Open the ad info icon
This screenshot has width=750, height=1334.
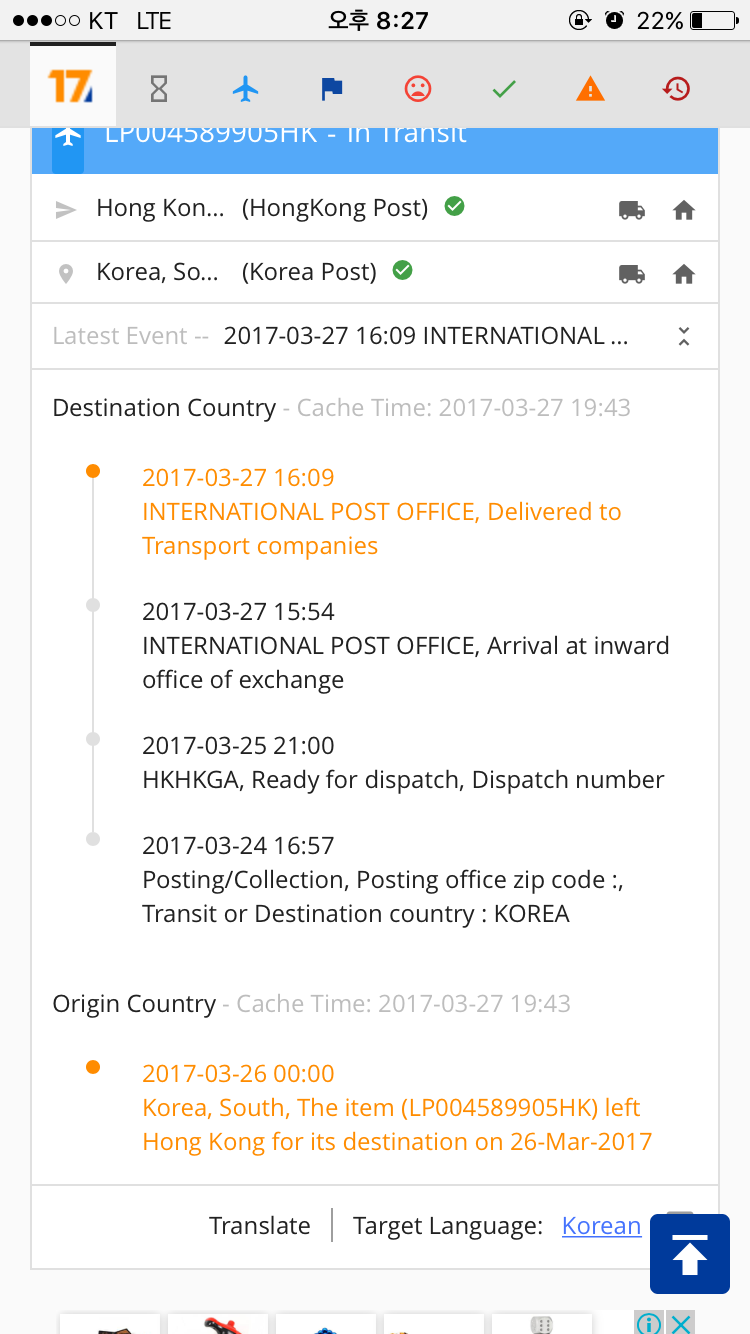pyautogui.click(x=648, y=1324)
